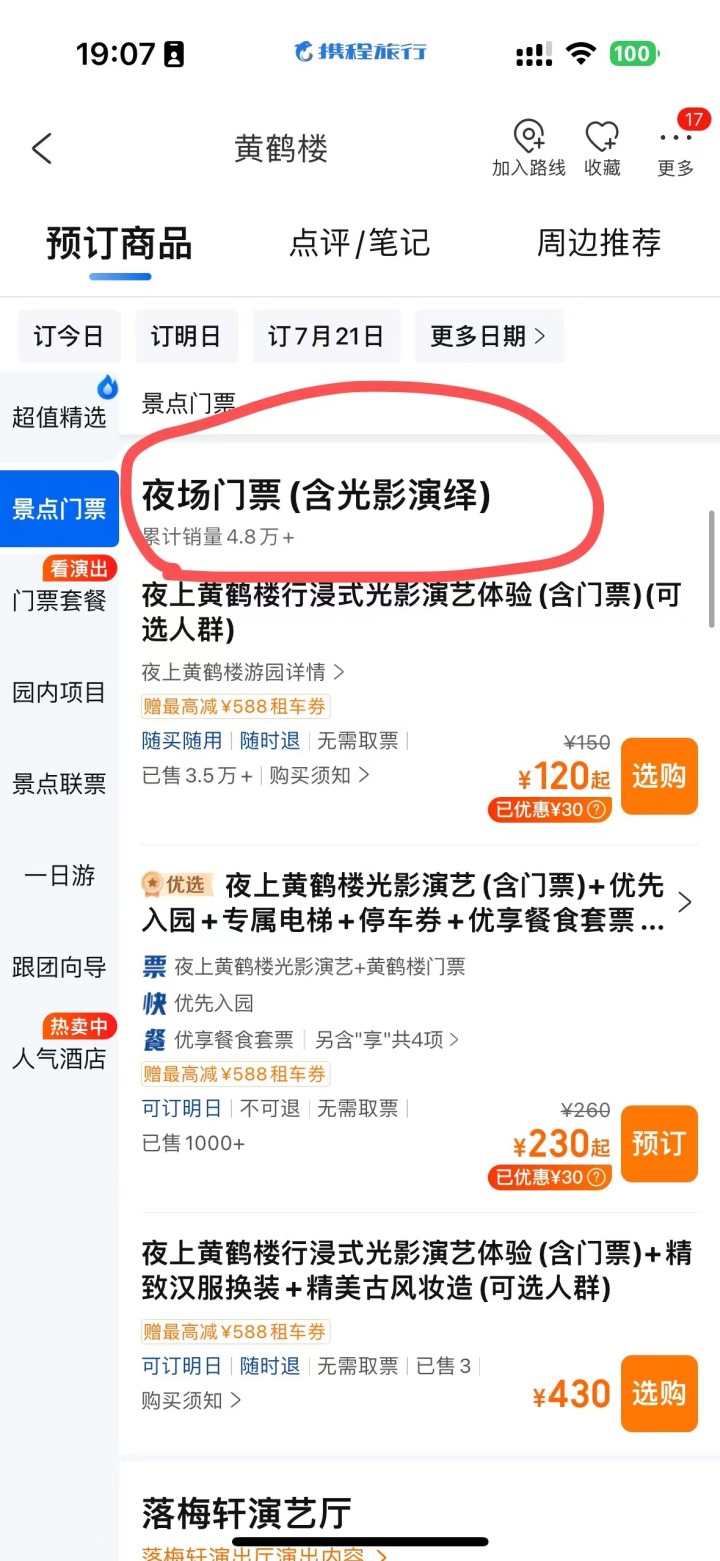
Task: Select the 订今日 date chip
Action: [69, 336]
